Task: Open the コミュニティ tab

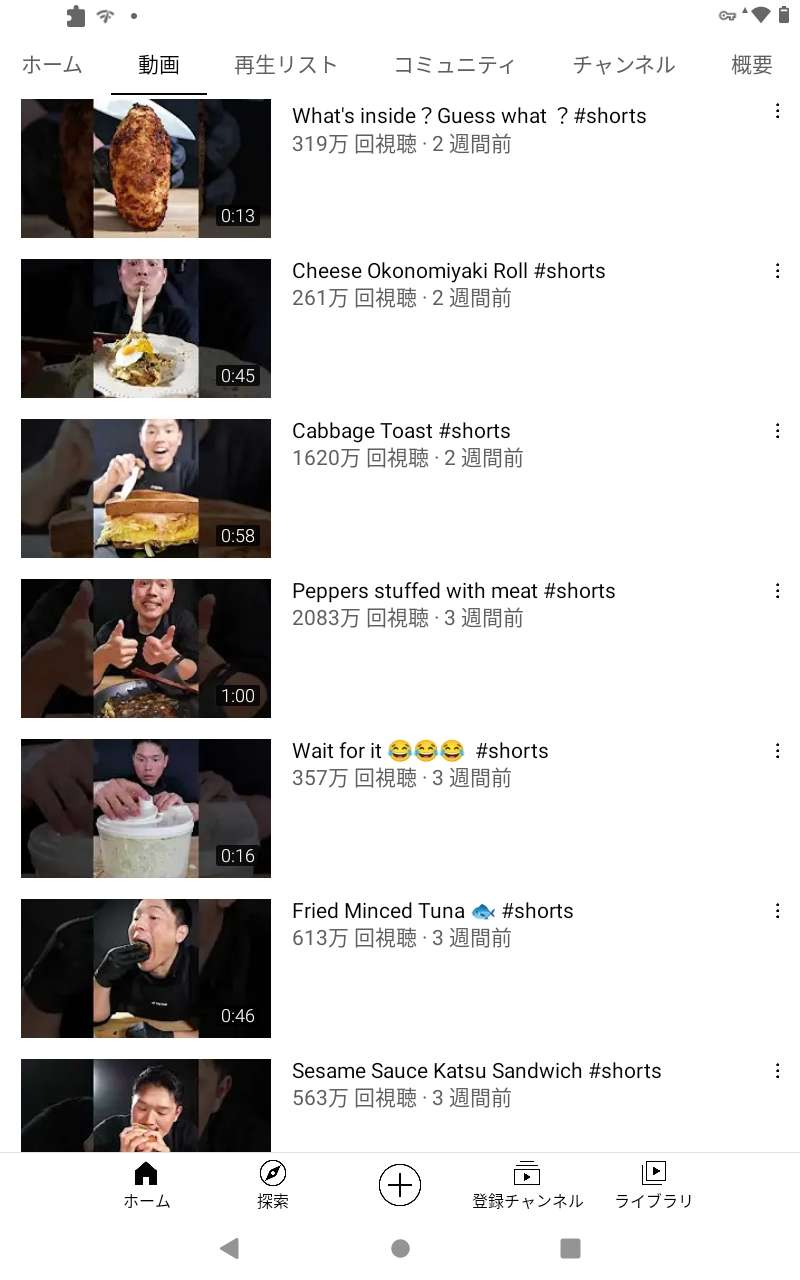Action: tap(454, 66)
